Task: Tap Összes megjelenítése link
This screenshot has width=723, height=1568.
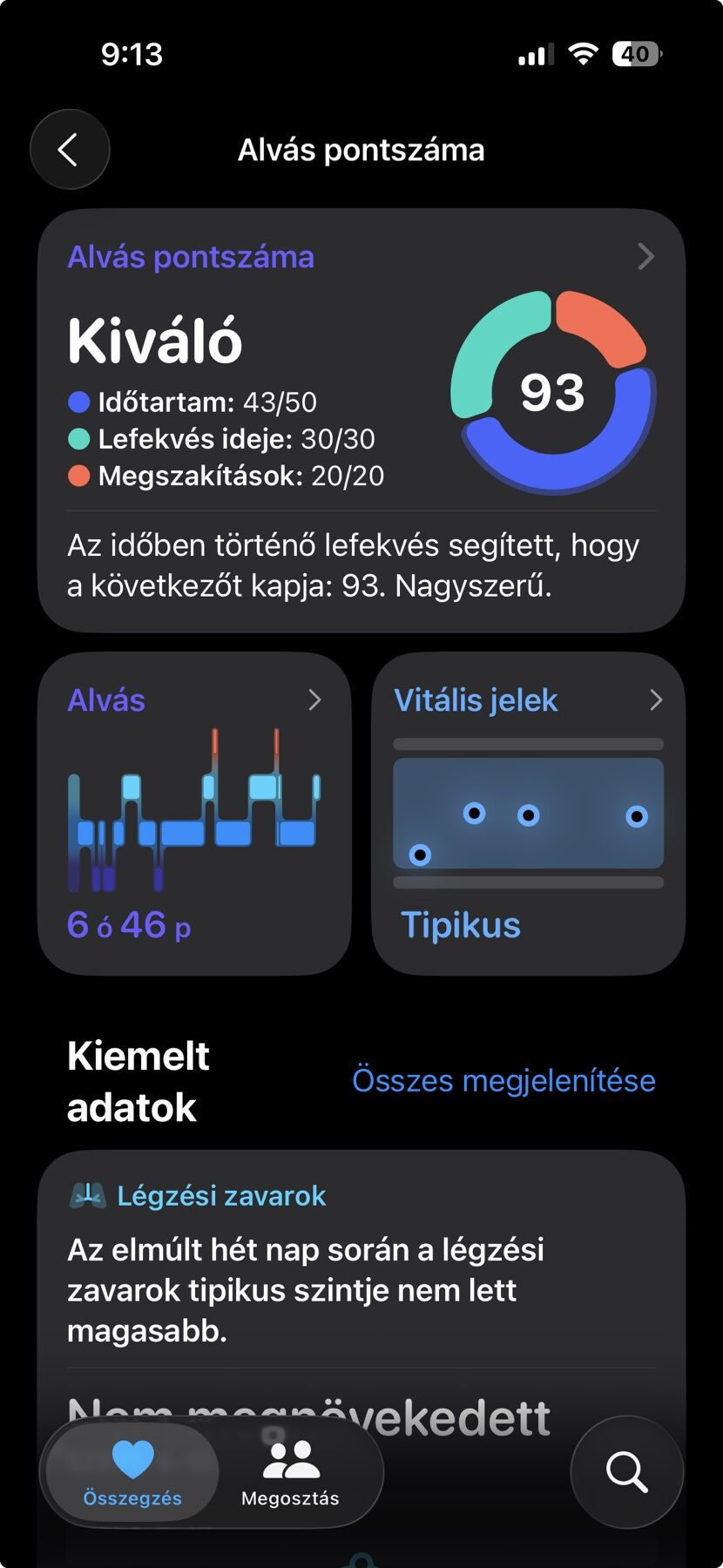Action: pyautogui.click(x=503, y=1080)
